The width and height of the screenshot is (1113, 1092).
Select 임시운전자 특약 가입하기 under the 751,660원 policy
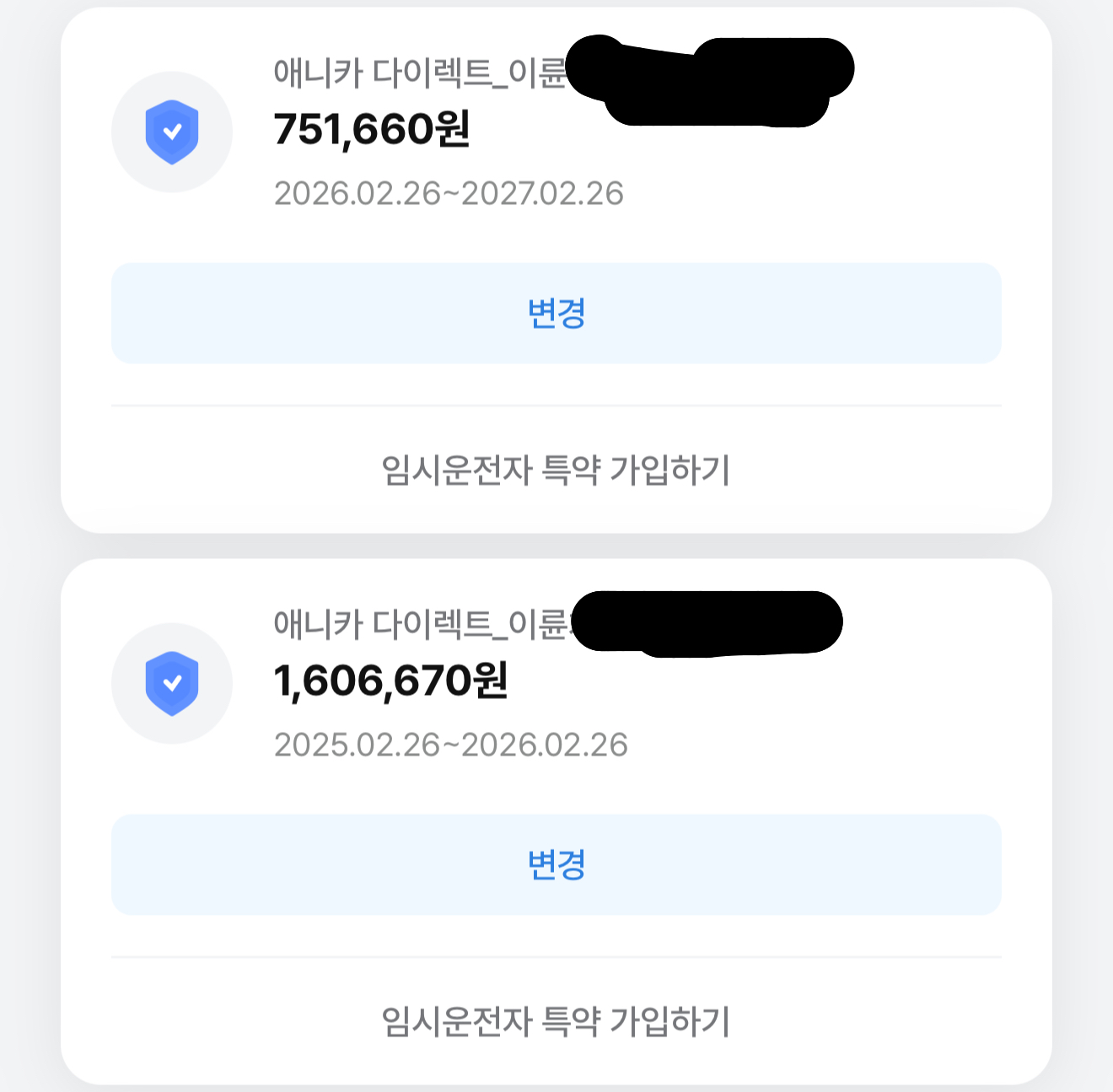click(556, 470)
